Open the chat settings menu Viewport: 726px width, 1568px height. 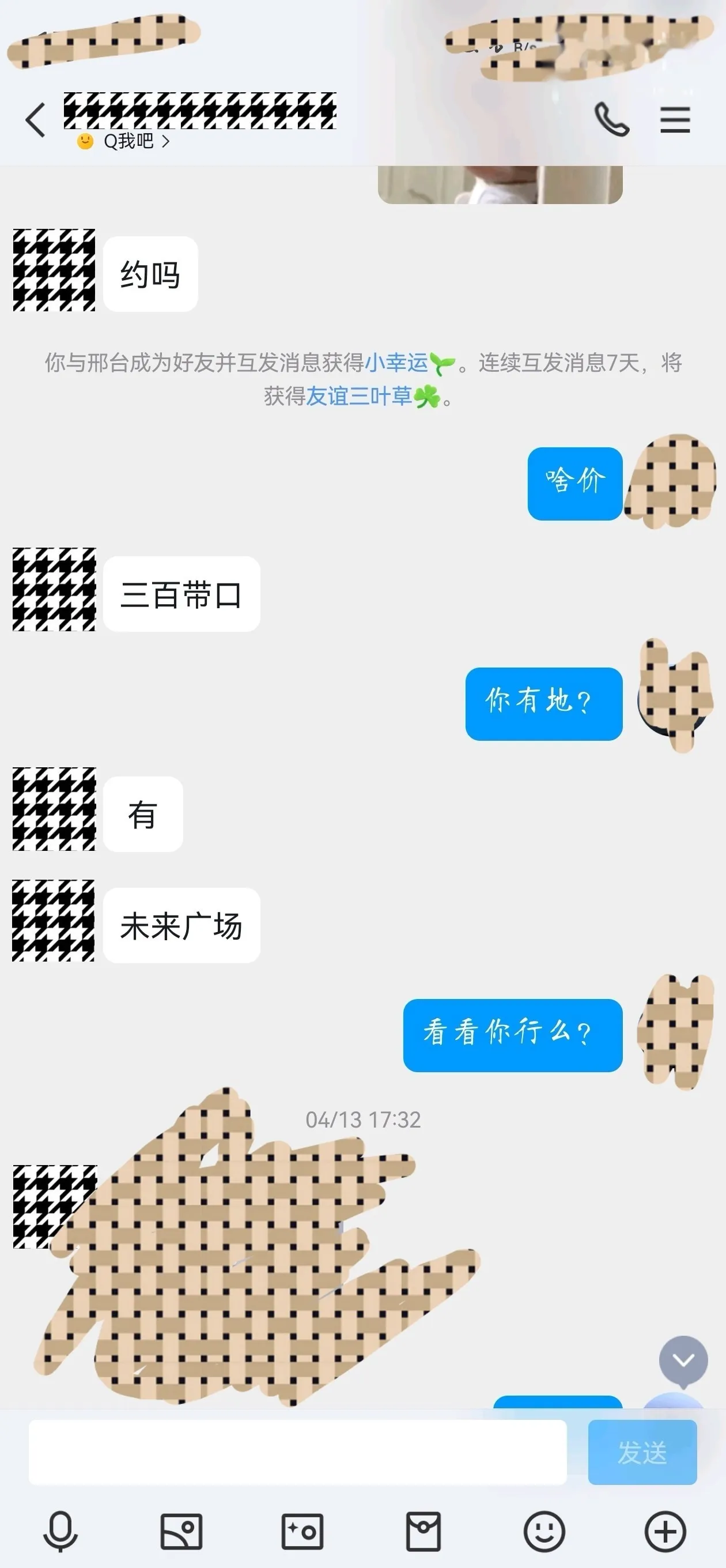click(675, 120)
